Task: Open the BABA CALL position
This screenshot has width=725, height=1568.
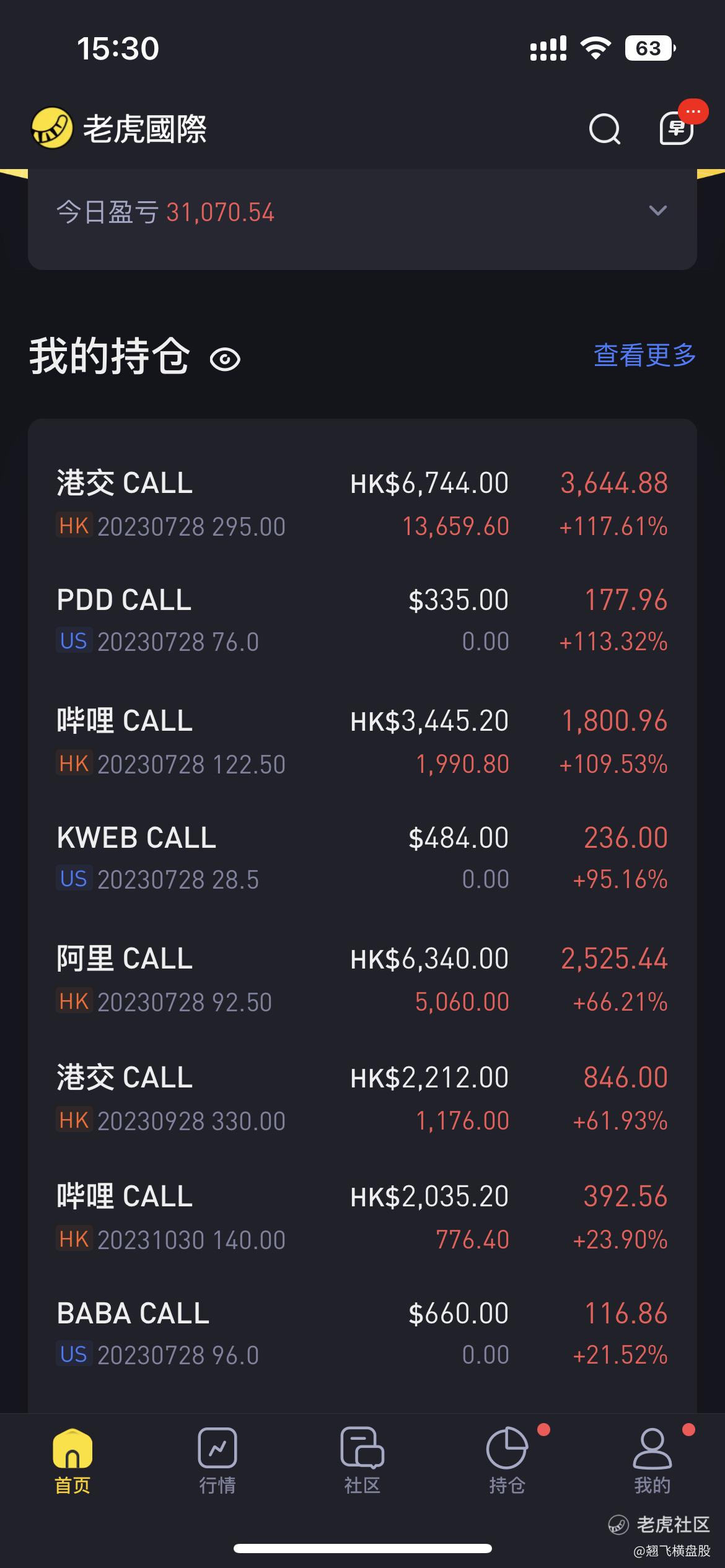Action: point(362,1333)
